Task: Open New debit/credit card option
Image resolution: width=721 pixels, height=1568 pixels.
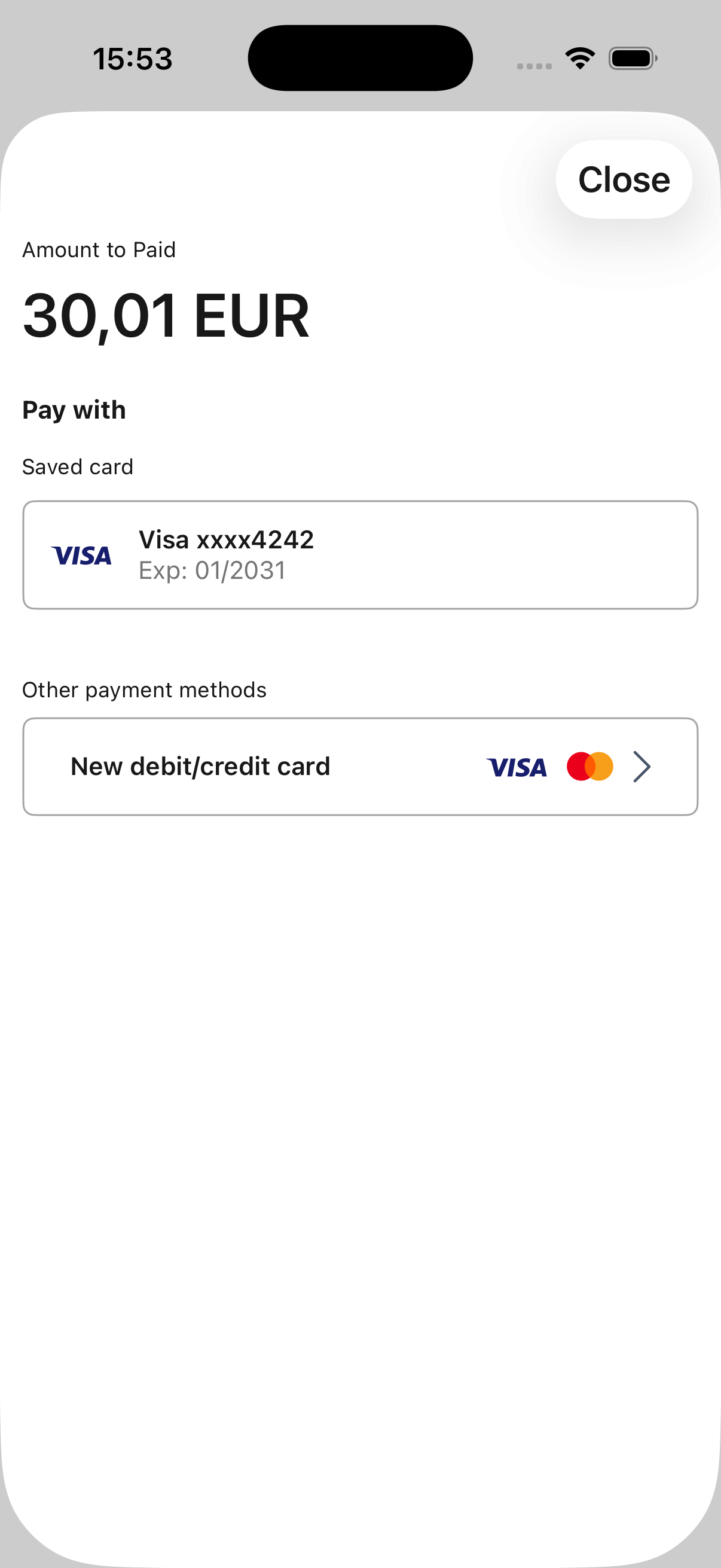Action: (x=360, y=766)
